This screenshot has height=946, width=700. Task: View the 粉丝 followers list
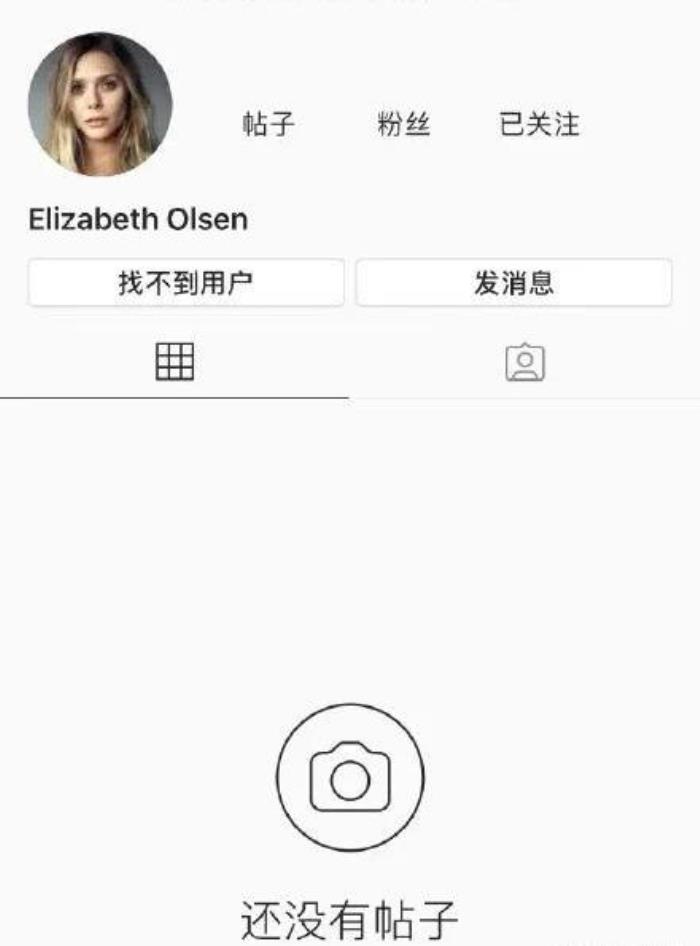coord(403,124)
